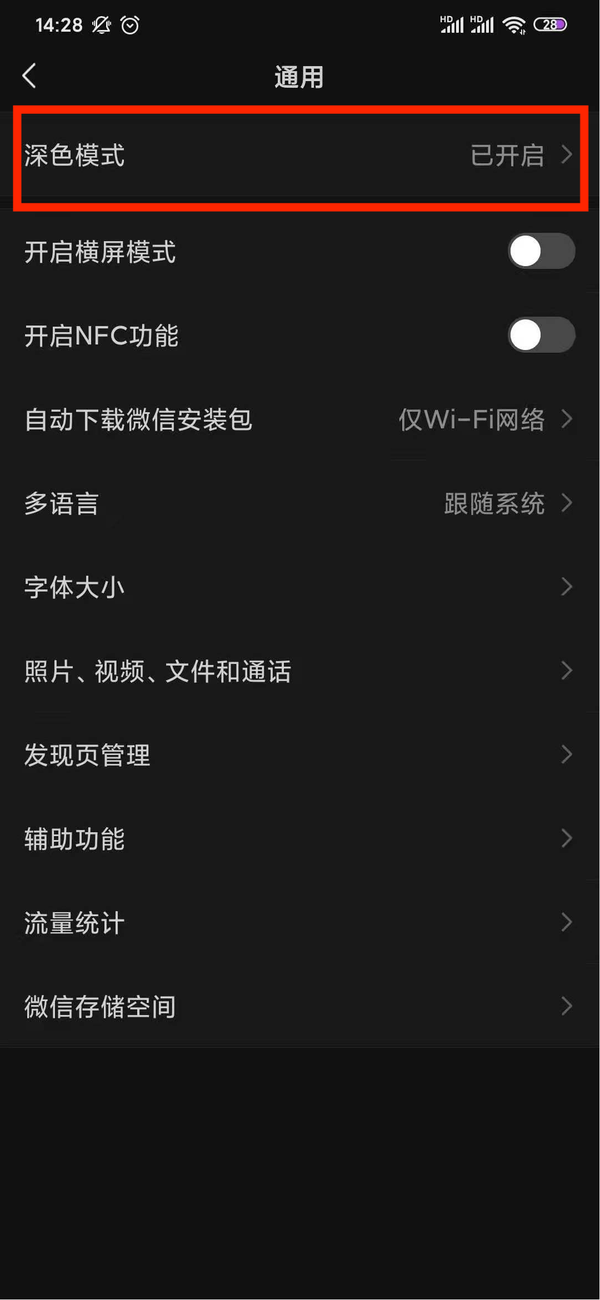Open the 多语言 language setting
The width and height of the screenshot is (600, 1300).
(298, 504)
